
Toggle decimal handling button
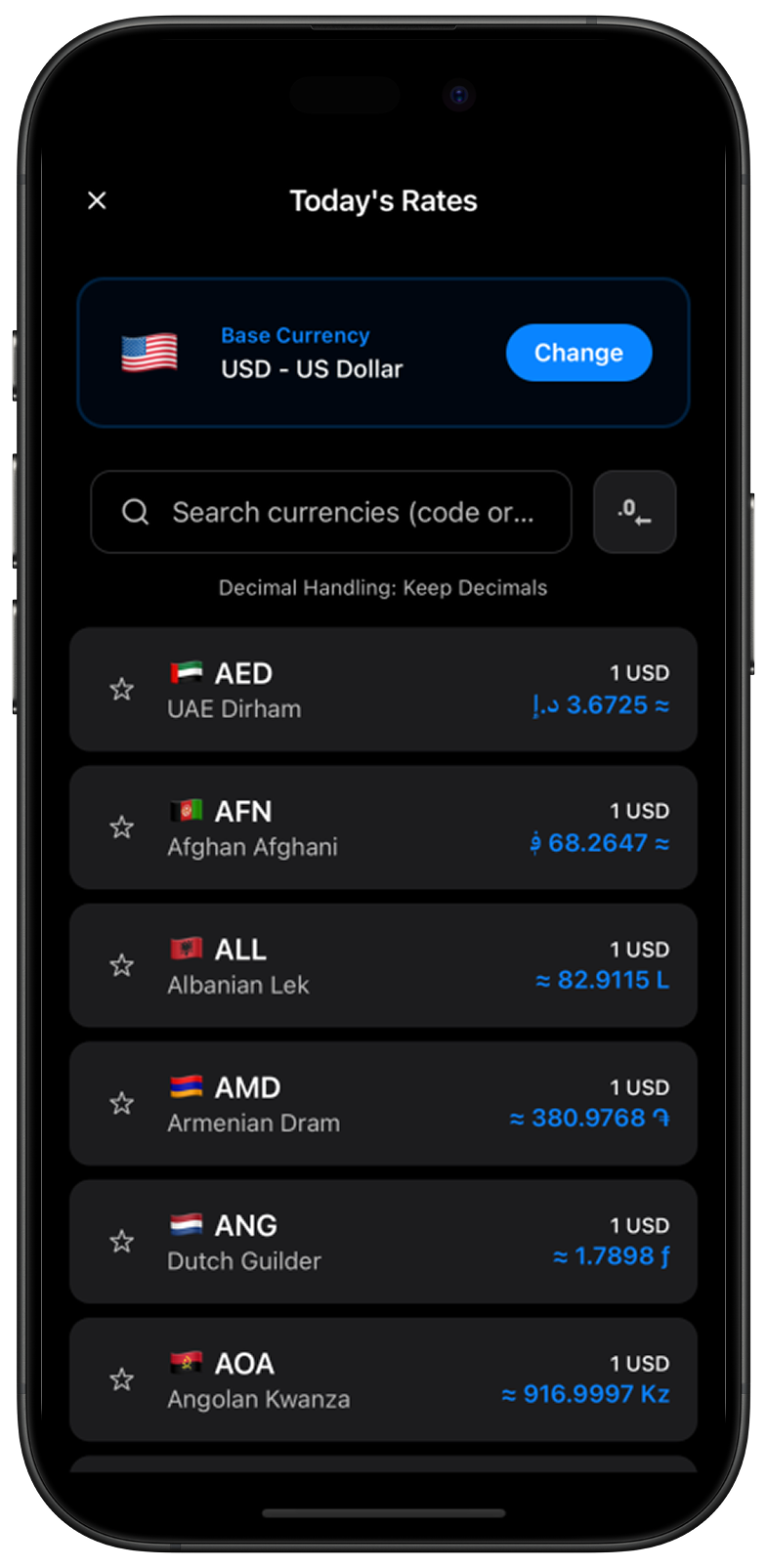click(634, 512)
